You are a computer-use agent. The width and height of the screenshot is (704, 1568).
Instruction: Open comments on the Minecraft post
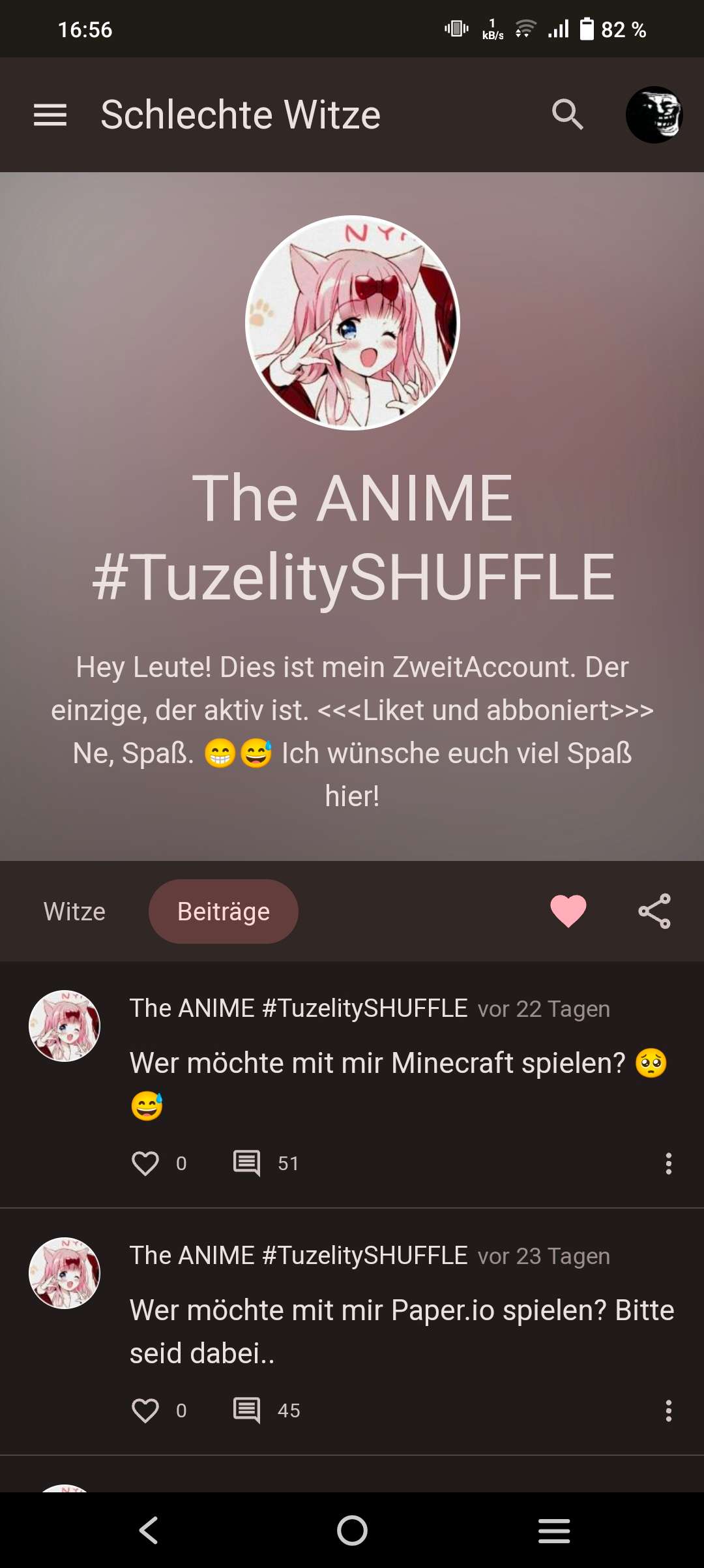click(247, 1163)
